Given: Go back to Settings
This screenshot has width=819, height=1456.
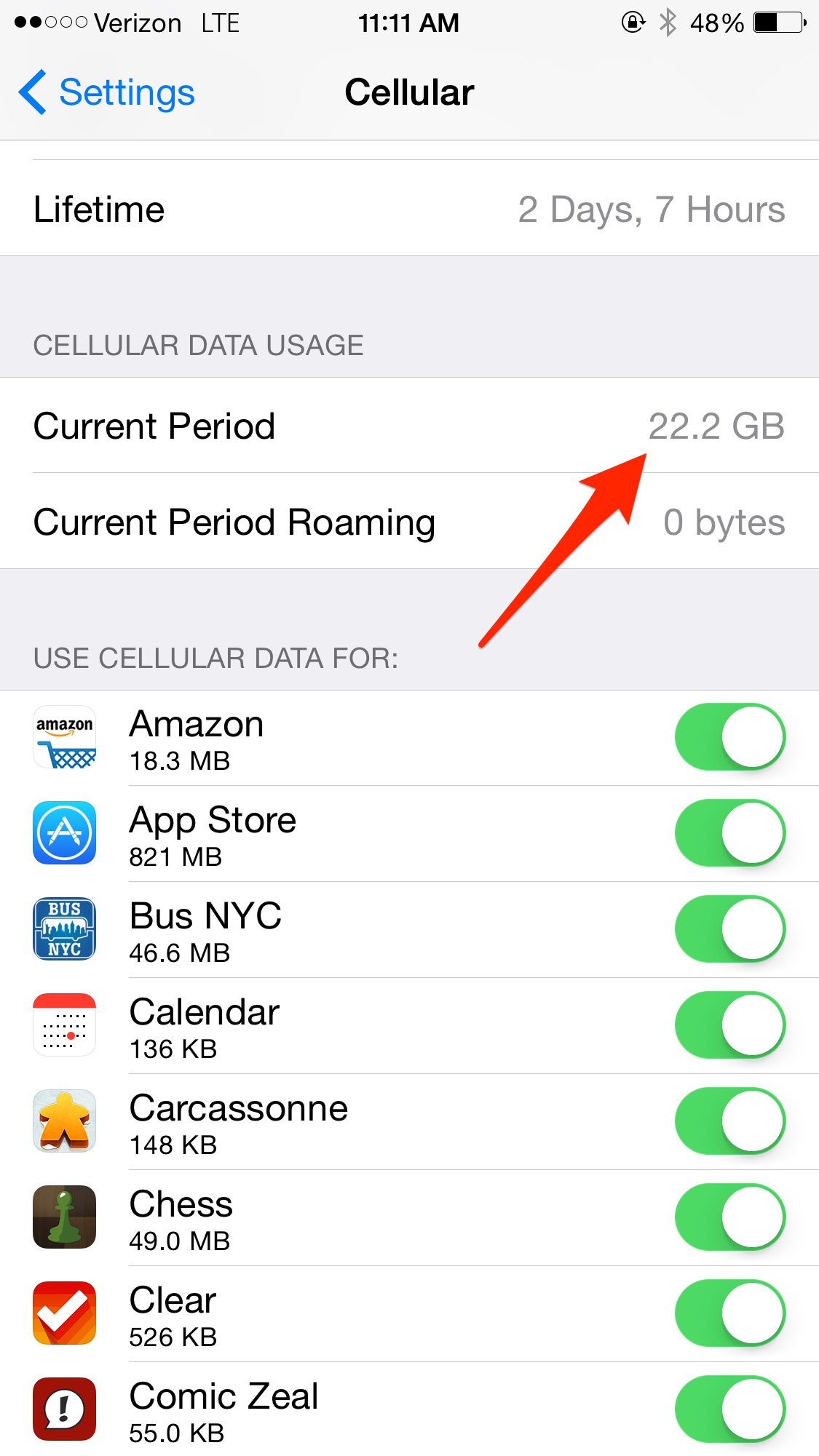Looking at the screenshot, I should (107, 93).
